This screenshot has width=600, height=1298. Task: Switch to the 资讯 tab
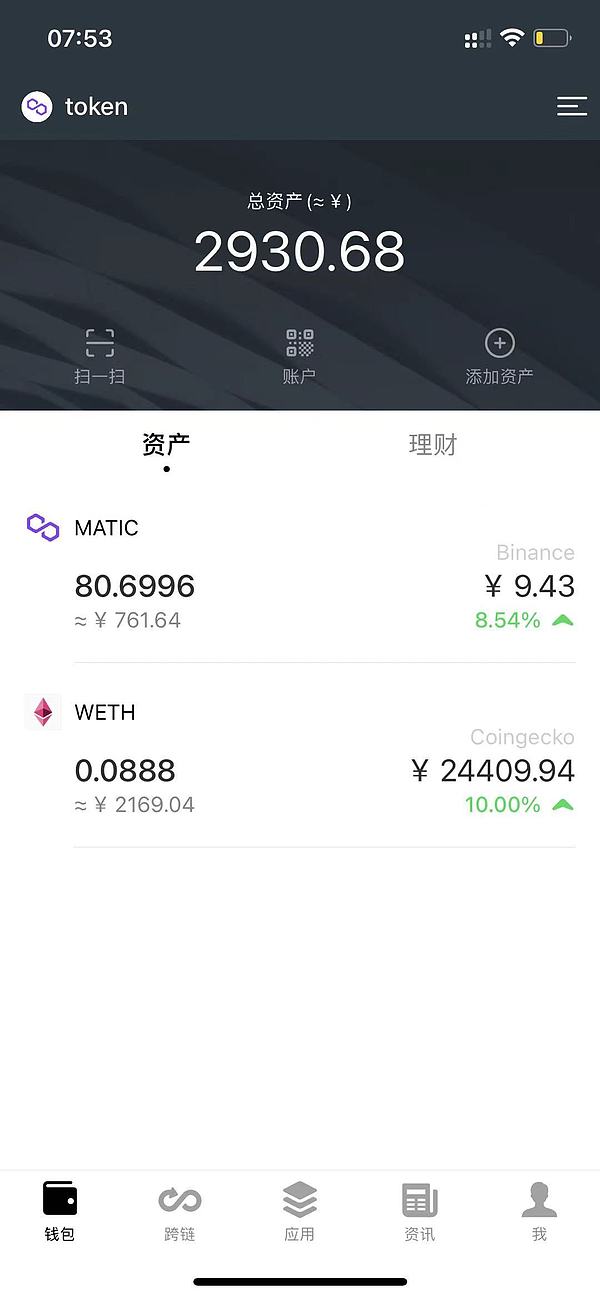[x=419, y=1210]
